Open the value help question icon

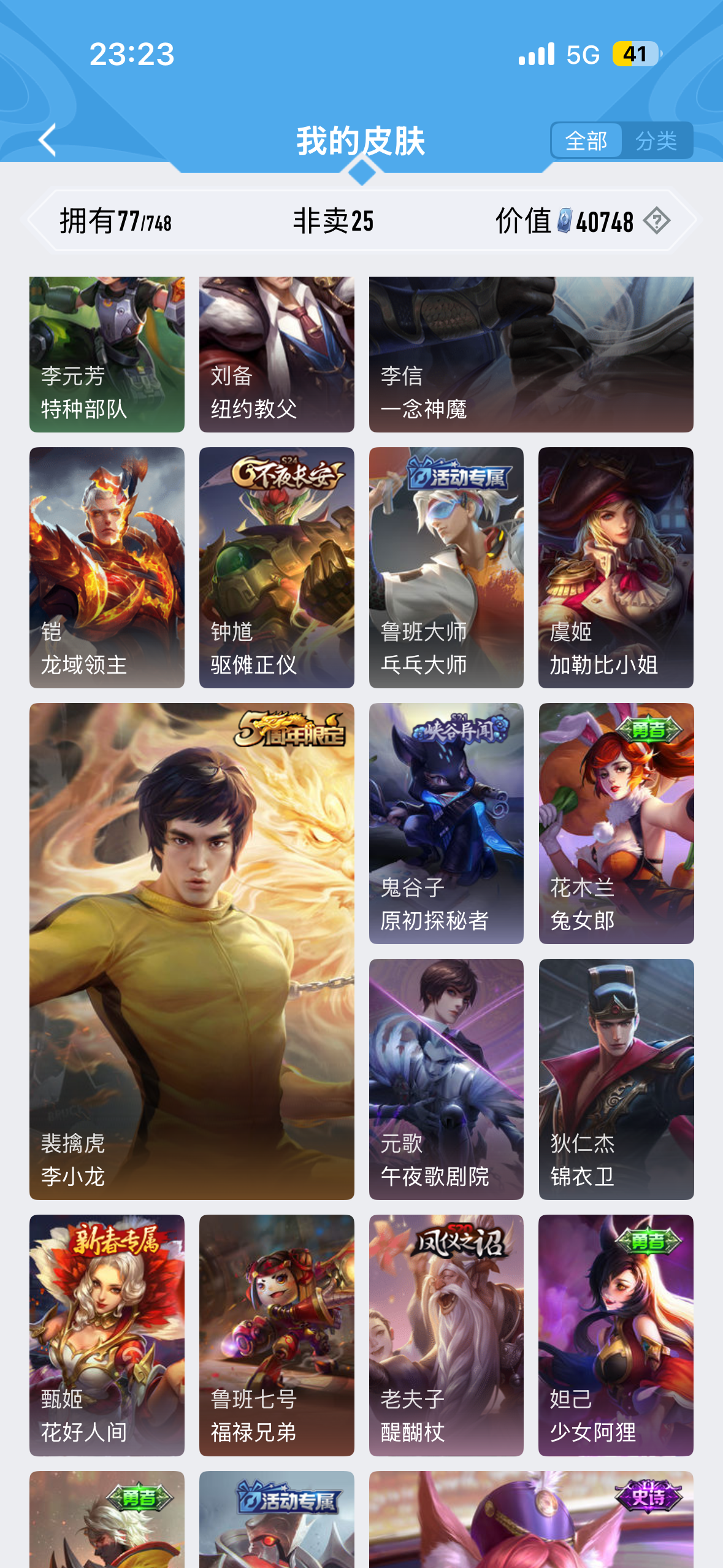[x=656, y=221]
